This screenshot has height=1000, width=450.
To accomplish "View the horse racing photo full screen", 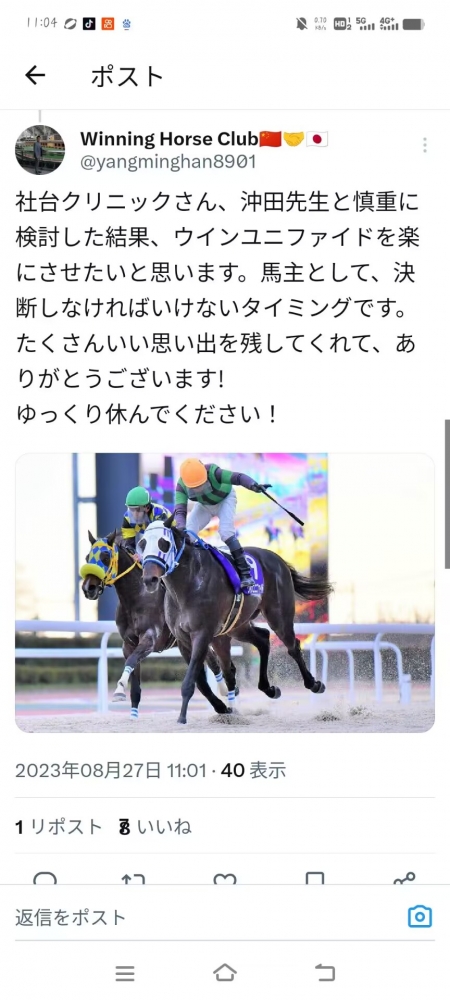I will pos(225,592).
